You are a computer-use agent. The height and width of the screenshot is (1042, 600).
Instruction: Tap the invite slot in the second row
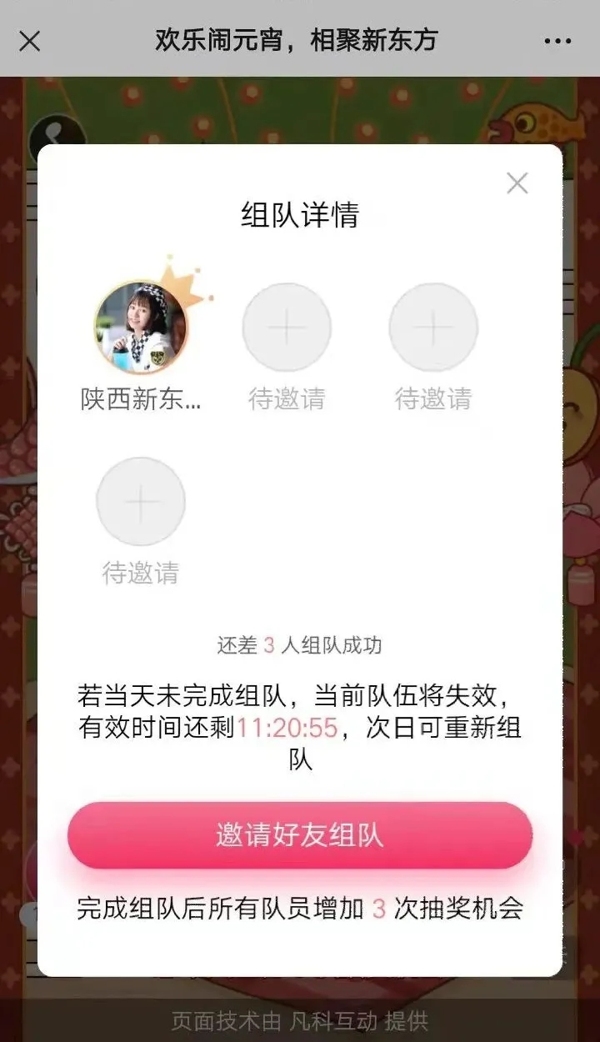coord(141,502)
